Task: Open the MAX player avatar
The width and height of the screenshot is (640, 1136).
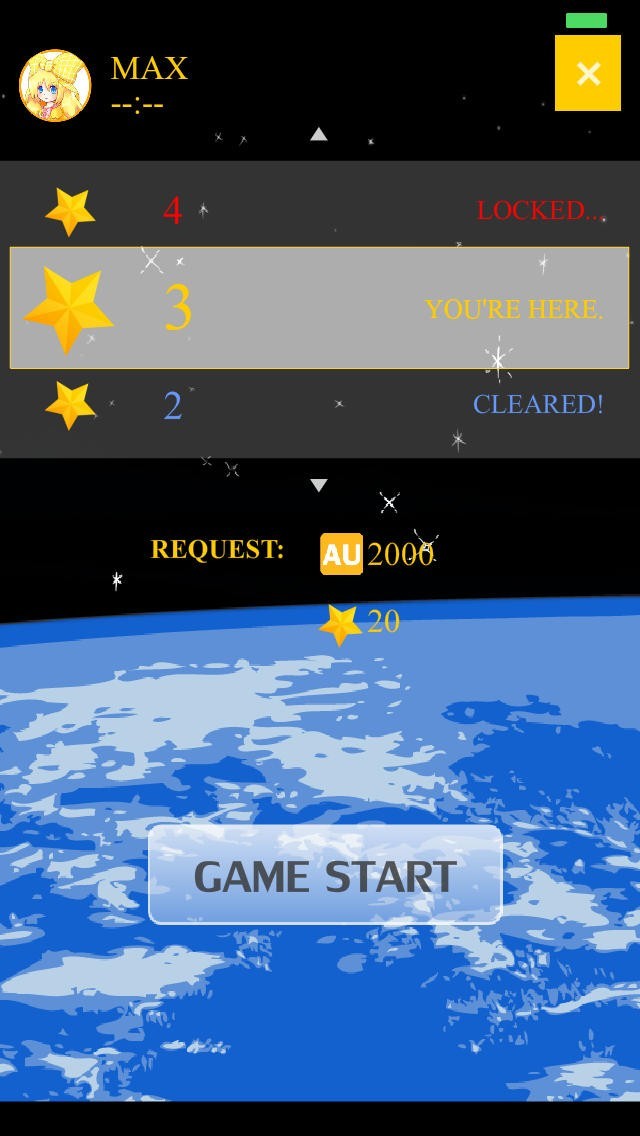Action: 55,85
